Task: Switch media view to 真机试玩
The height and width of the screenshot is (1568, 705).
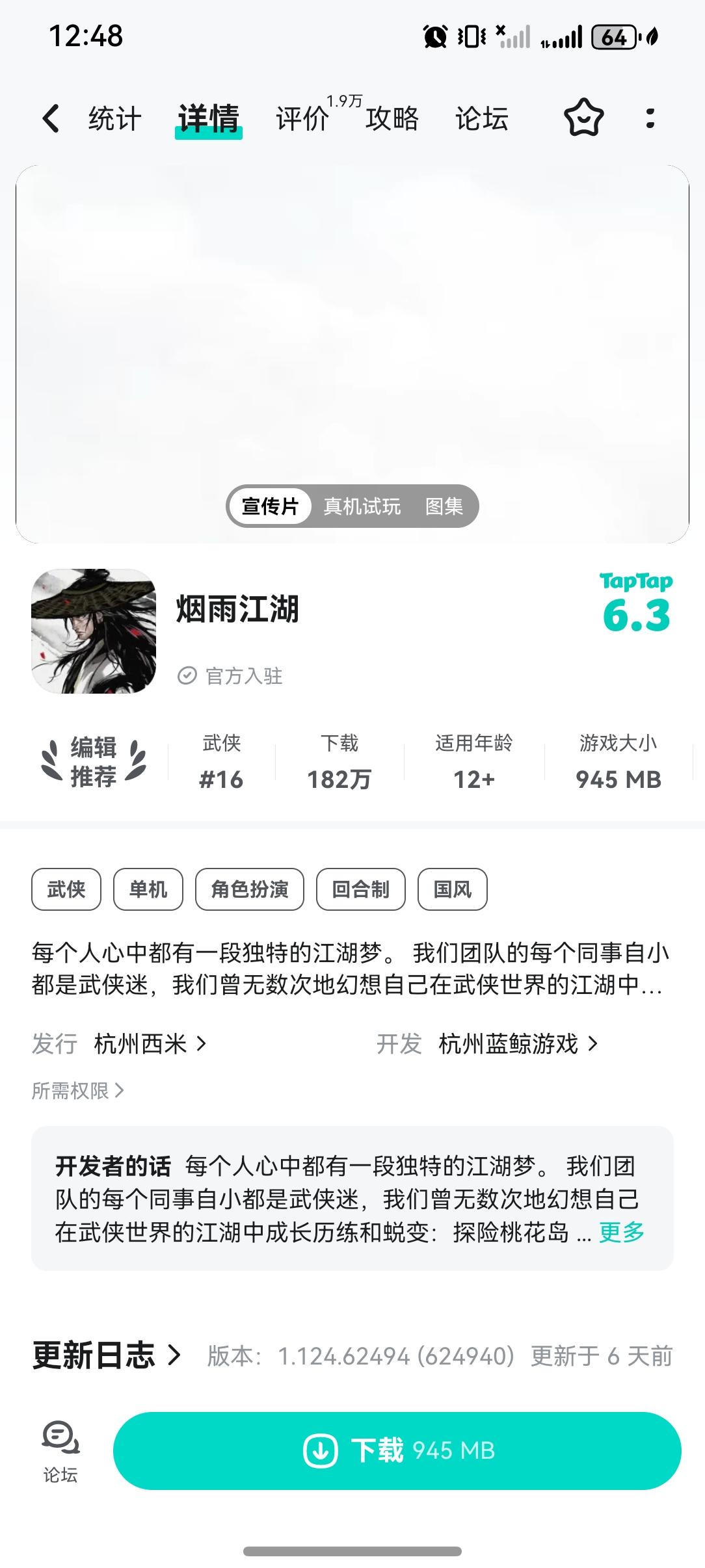Action: pyautogui.click(x=362, y=506)
